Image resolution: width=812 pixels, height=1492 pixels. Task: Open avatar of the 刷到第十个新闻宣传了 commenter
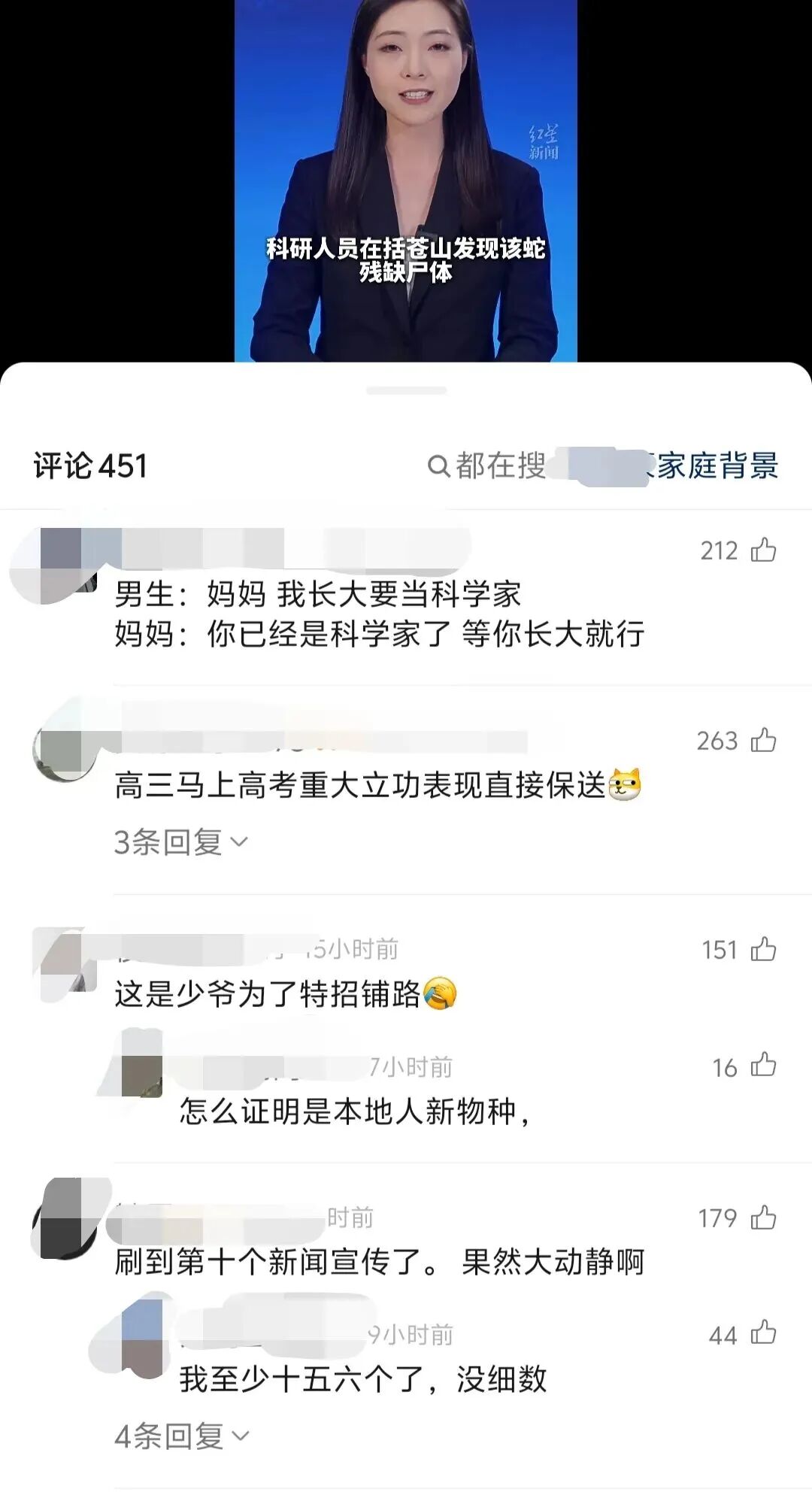tap(66, 1220)
